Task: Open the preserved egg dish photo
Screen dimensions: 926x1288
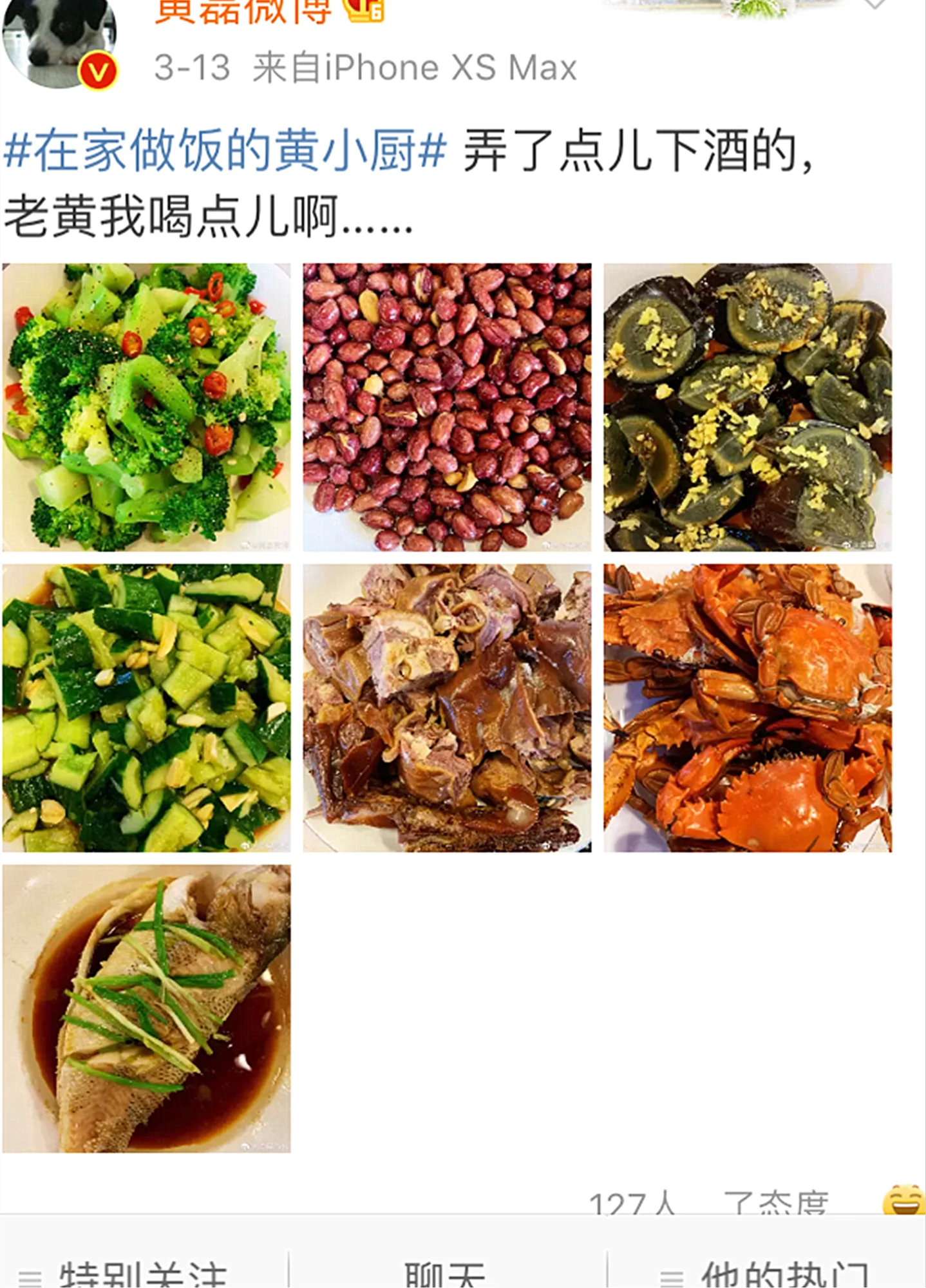Action: coord(748,407)
